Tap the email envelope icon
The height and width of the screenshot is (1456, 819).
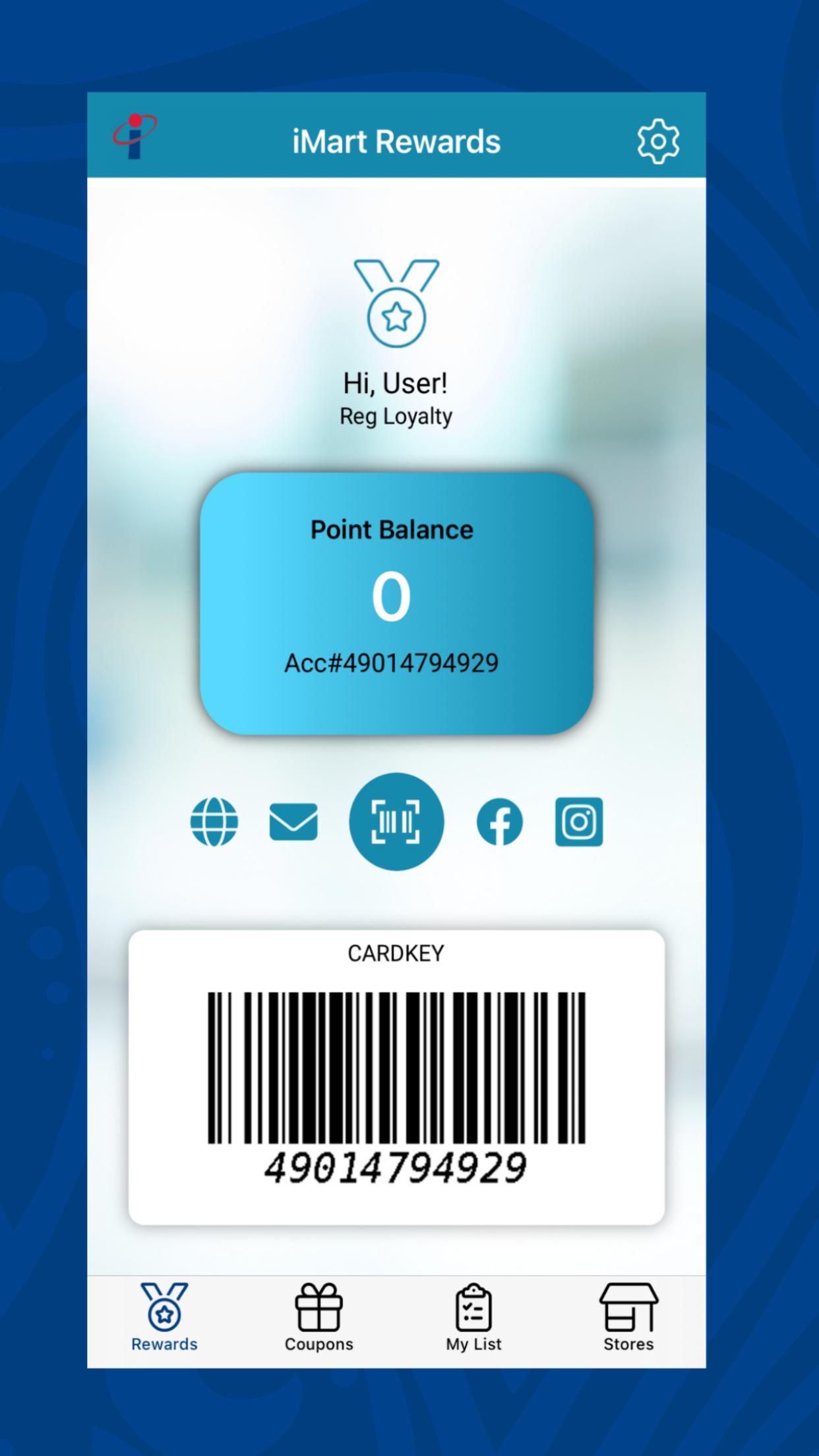(x=293, y=822)
